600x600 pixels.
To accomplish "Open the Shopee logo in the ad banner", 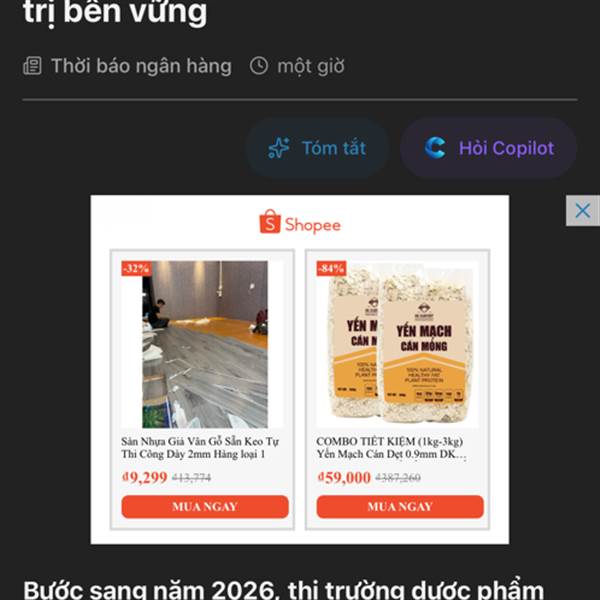I will [300, 222].
